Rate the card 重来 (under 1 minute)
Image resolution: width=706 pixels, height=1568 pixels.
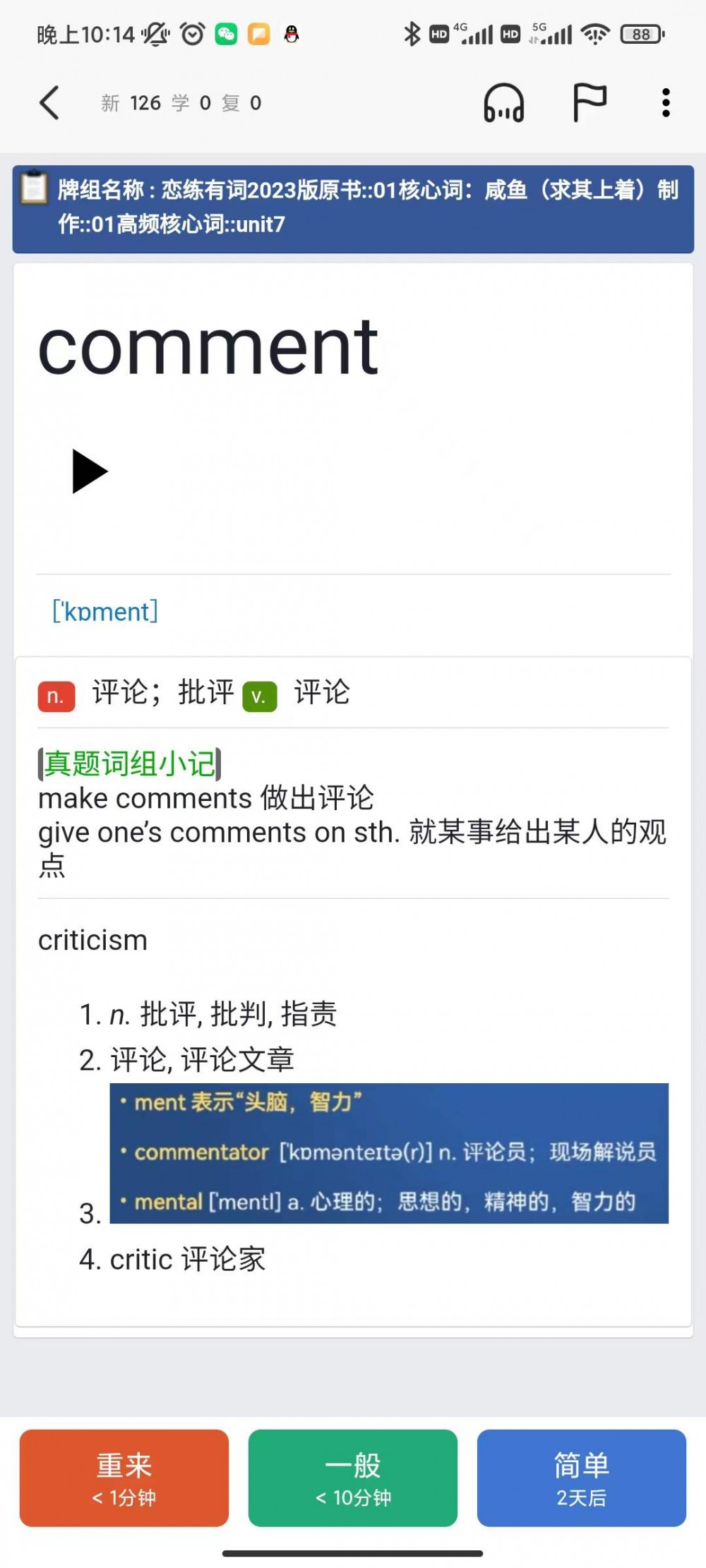tap(124, 1478)
